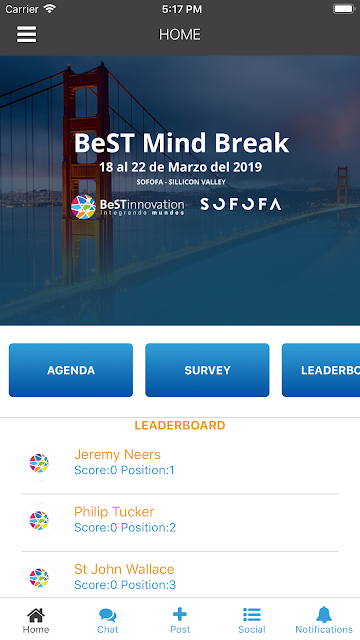Tap the Home tab
360x640 pixels.
coord(36,620)
